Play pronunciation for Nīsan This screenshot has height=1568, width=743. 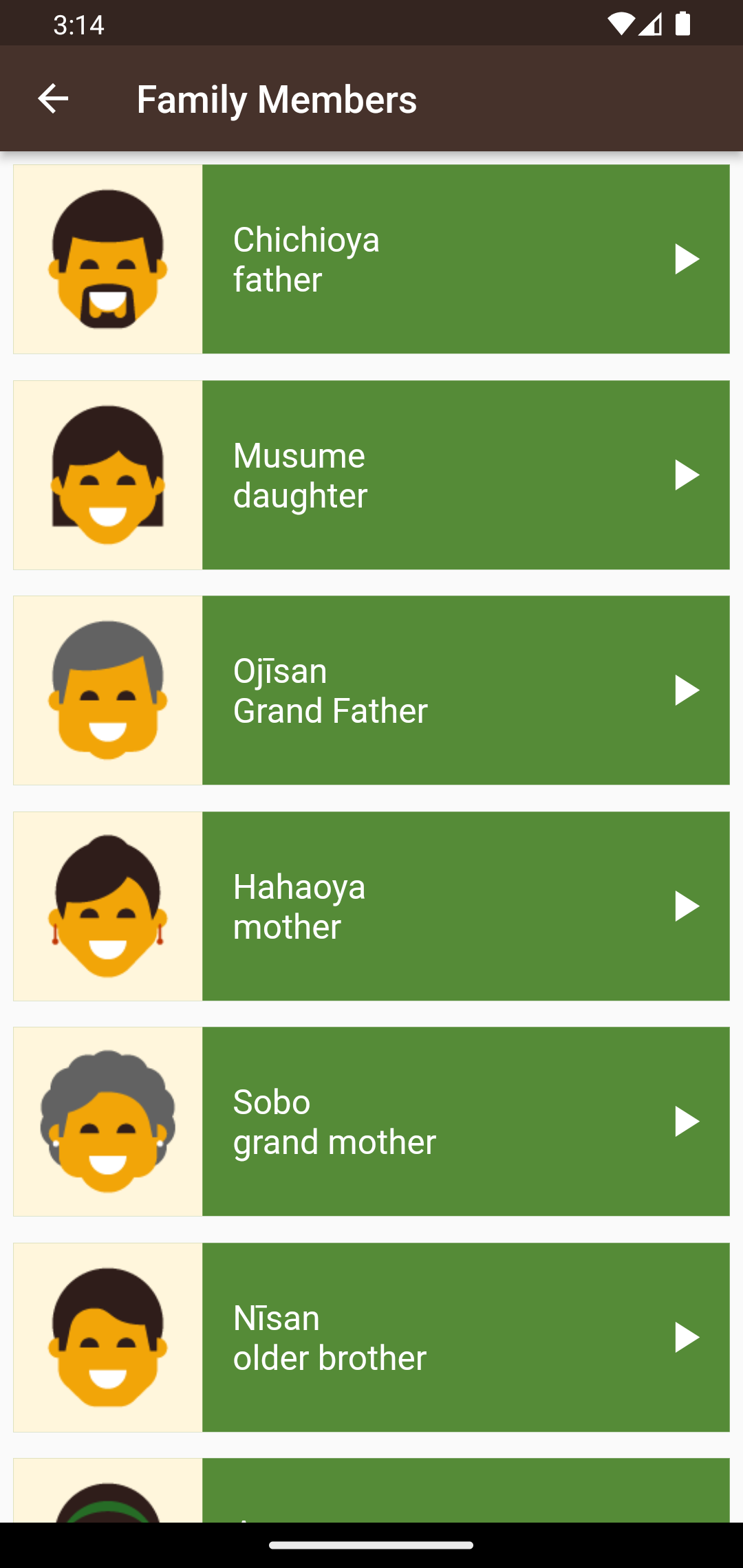[686, 1337]
